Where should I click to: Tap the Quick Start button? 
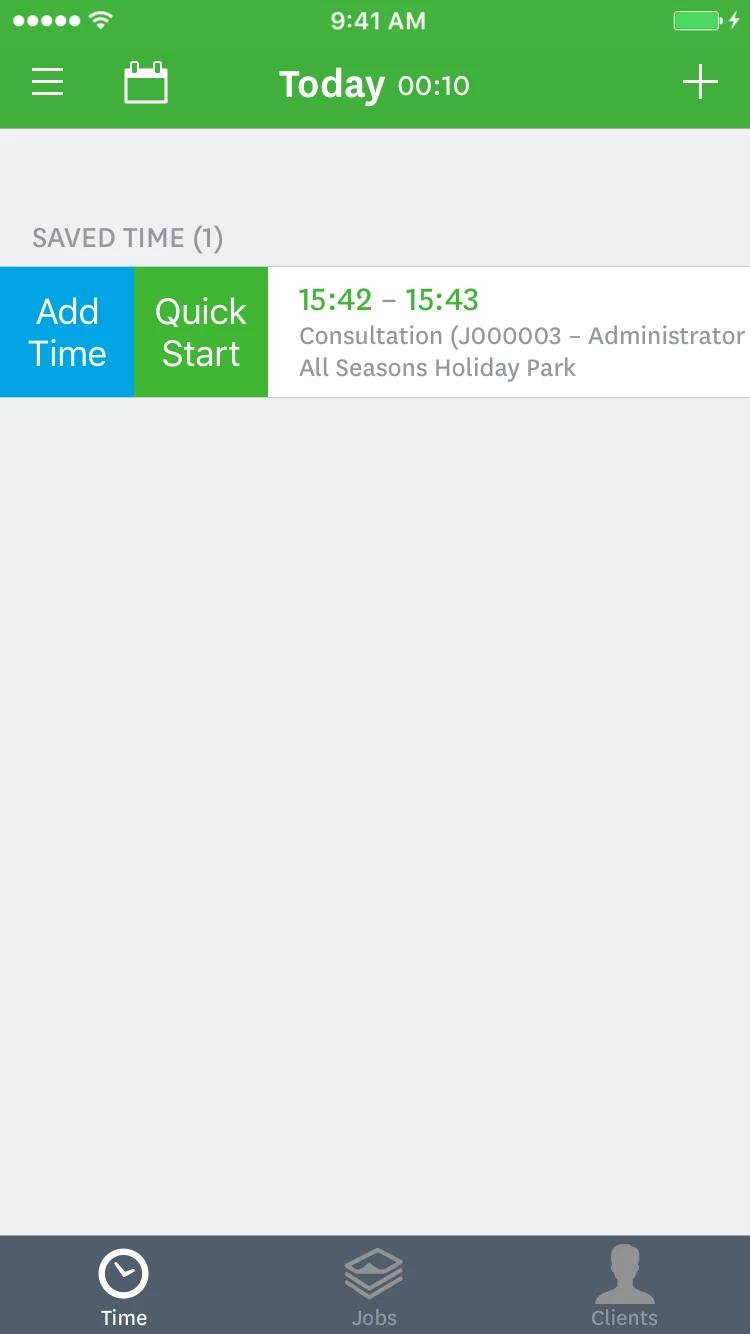point(200,331)
